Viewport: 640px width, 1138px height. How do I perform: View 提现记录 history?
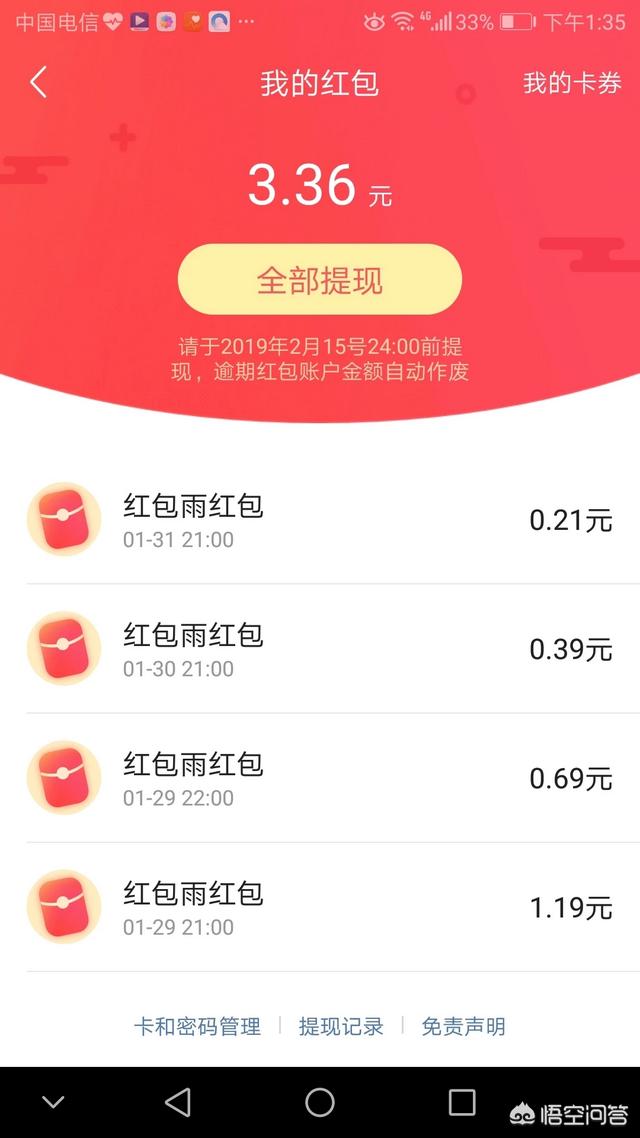tap(341, 1026)
